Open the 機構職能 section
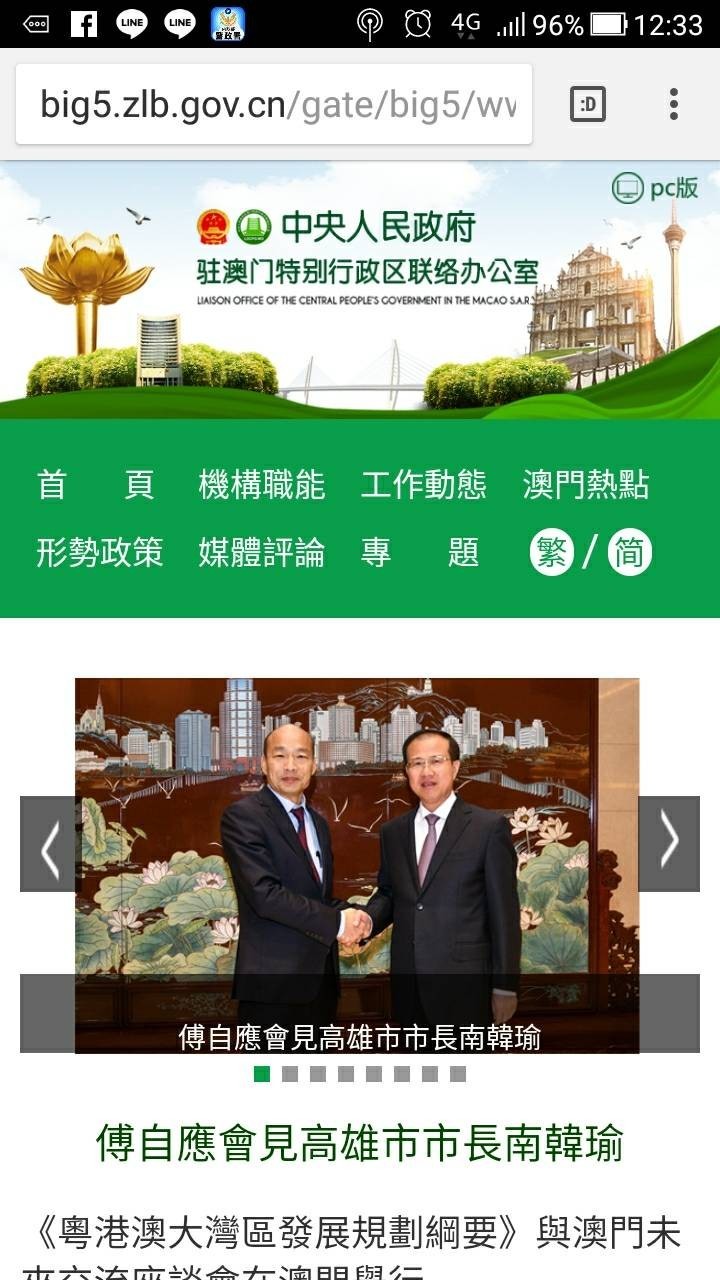The image size is (720, 1280). [x=261, y=485]
